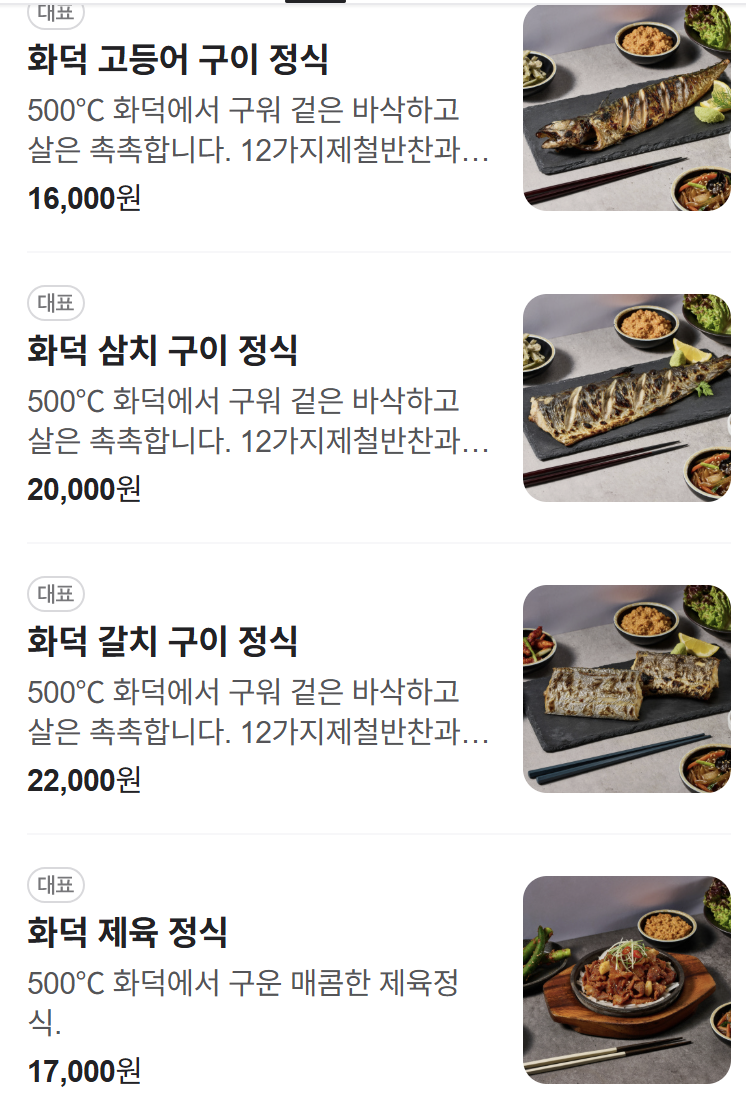The height and width of the screenshot is (1098, 746).
Task: View the 갈치 구이 정식 photo
Action: coord(627,689)
